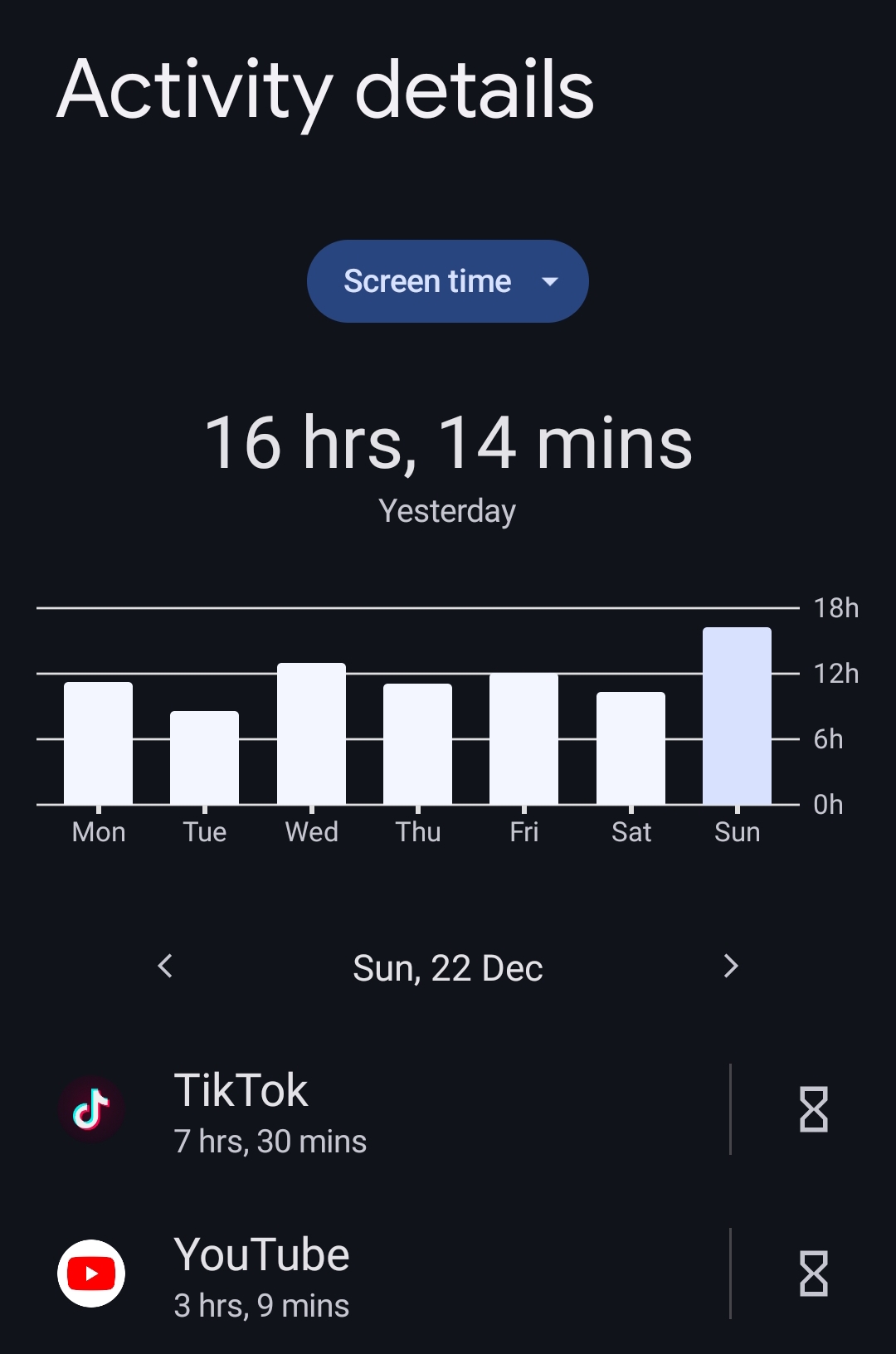Tap the date label Sun, 22 Dec
This screenshot has height=1354, width=896.
[x=447, y=967]
